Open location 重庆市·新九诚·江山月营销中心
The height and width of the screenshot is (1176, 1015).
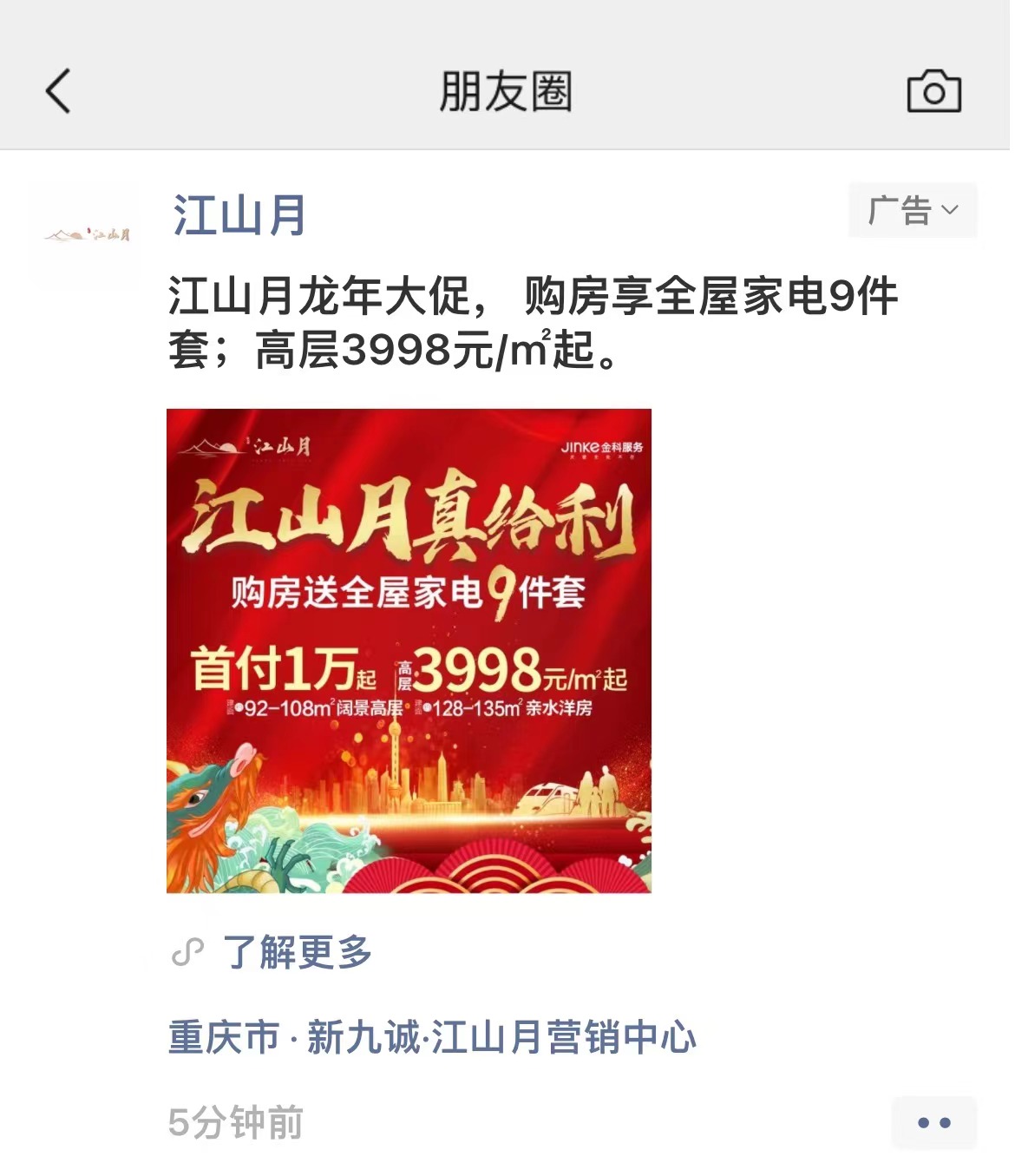(432, 1037)
